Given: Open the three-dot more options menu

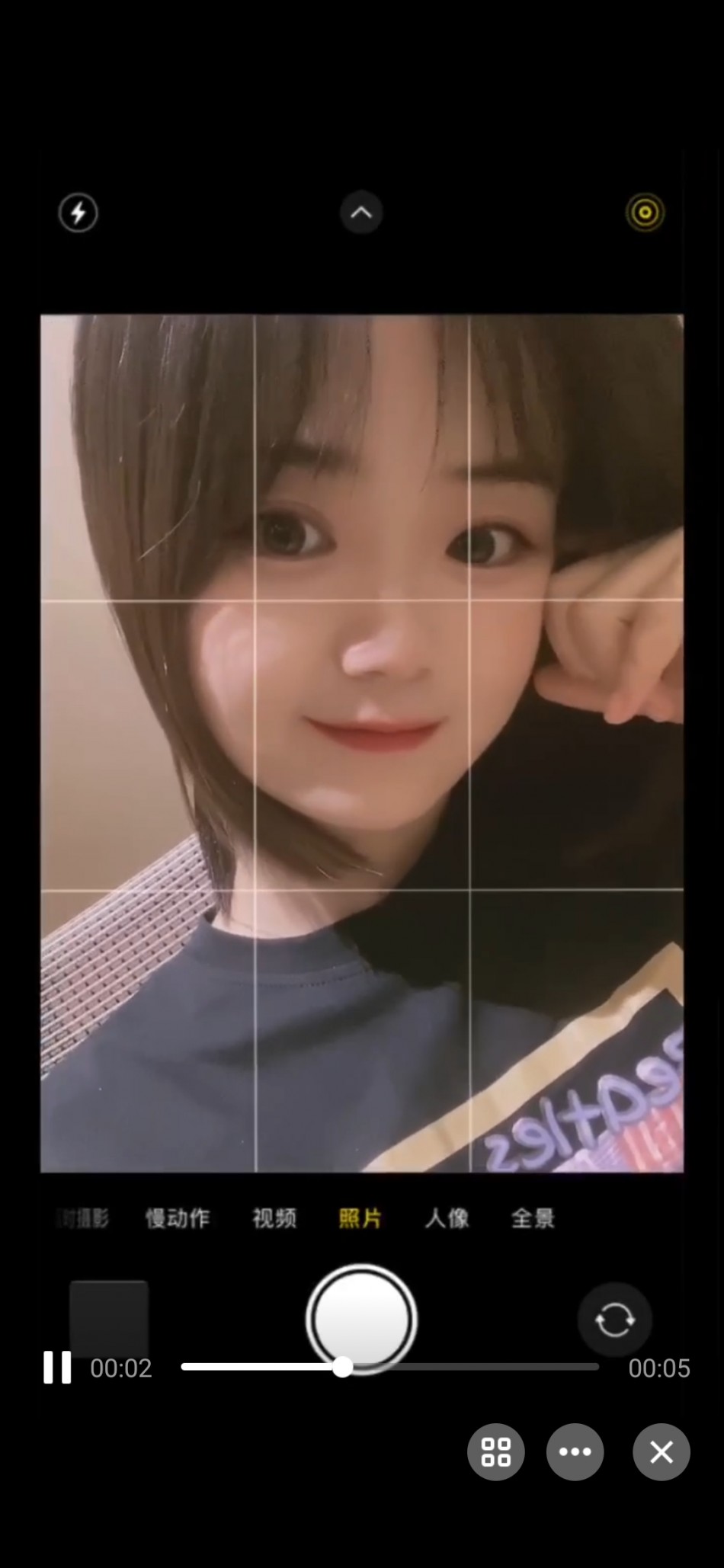Looking at the screenshot, I should [575, 1452].
